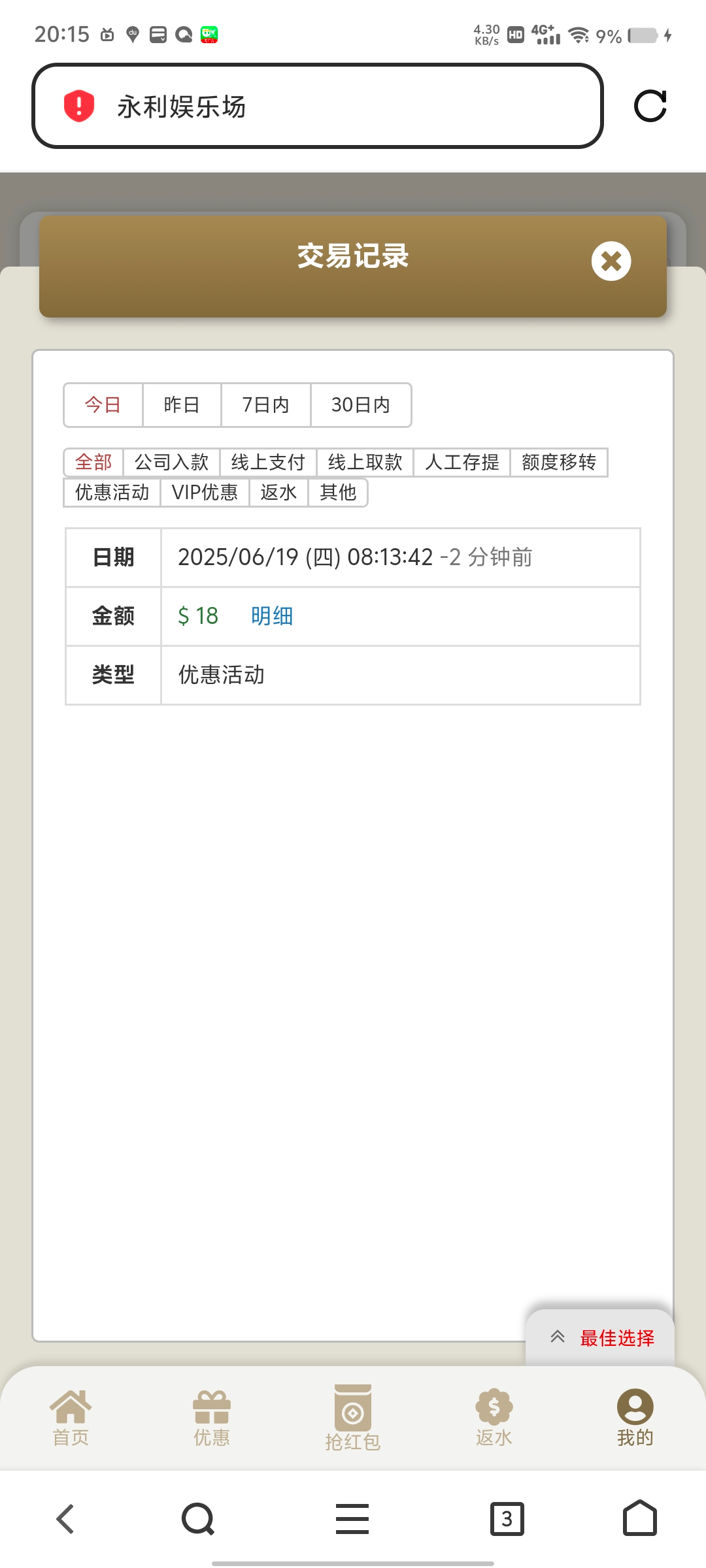The height and width of the screenshot is (1568, 706).
Task: Select the 昨日 date filter
Action: 182,405
